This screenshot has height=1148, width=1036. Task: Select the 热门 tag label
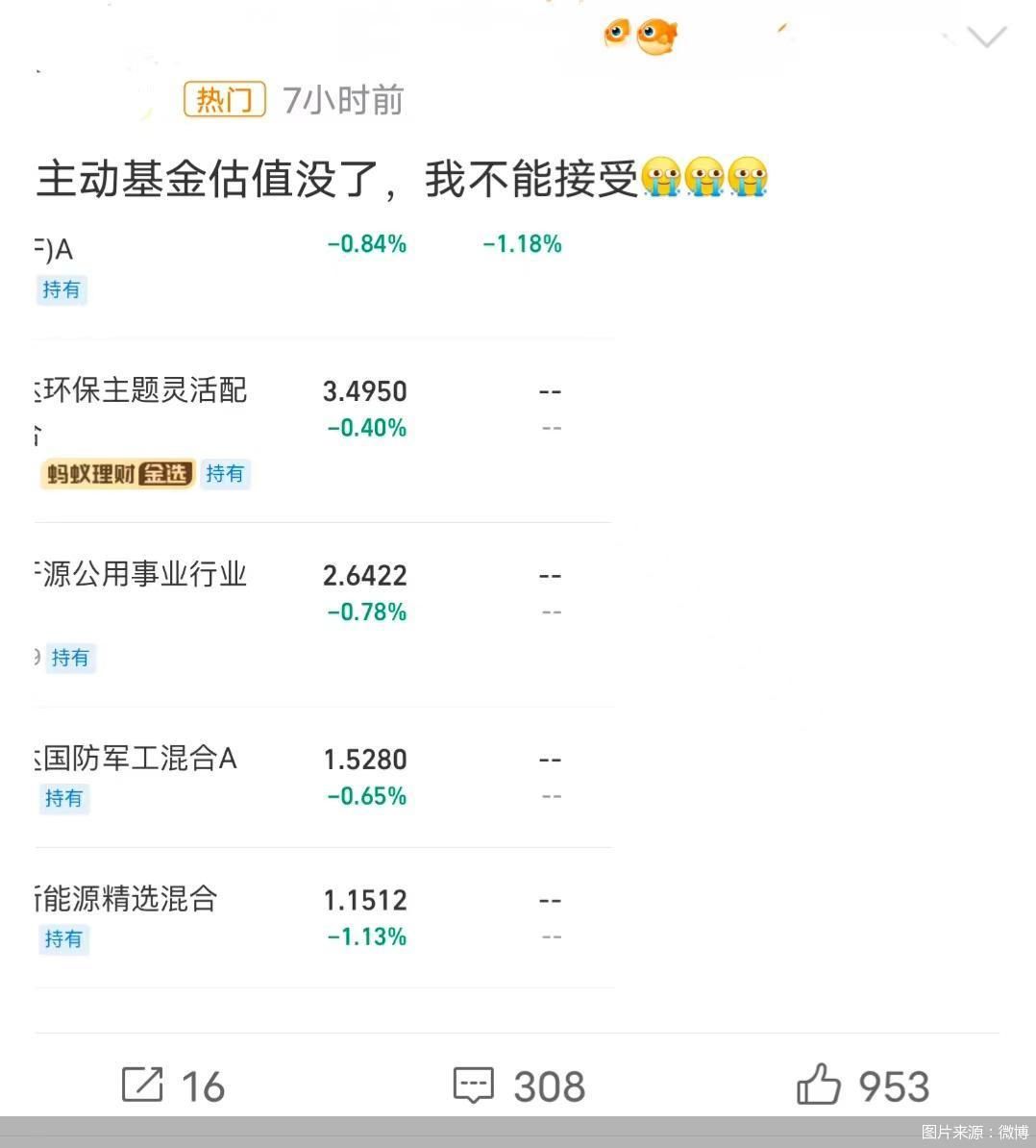coord(223,99)
